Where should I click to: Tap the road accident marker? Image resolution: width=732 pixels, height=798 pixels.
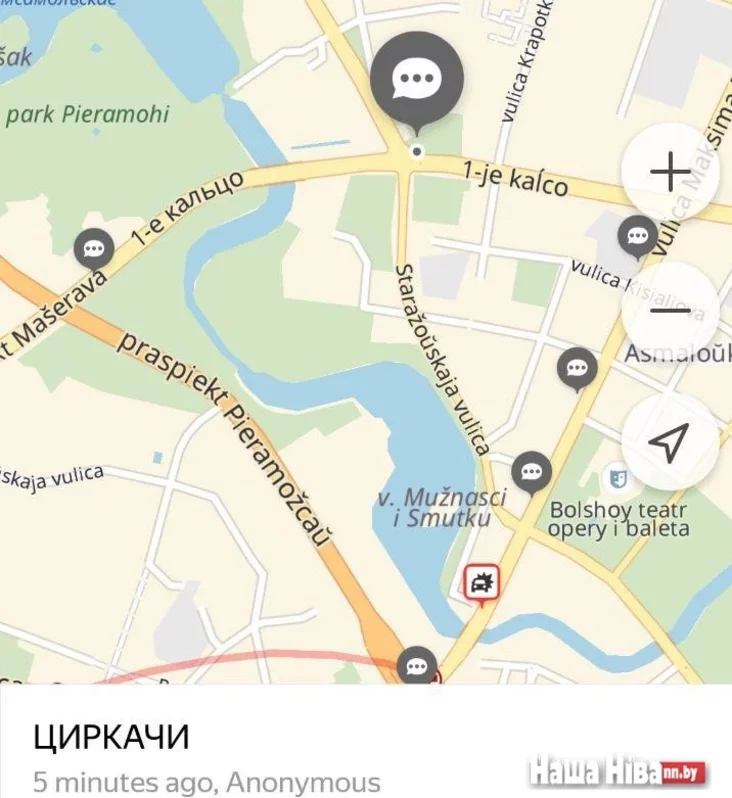(482, 582)
